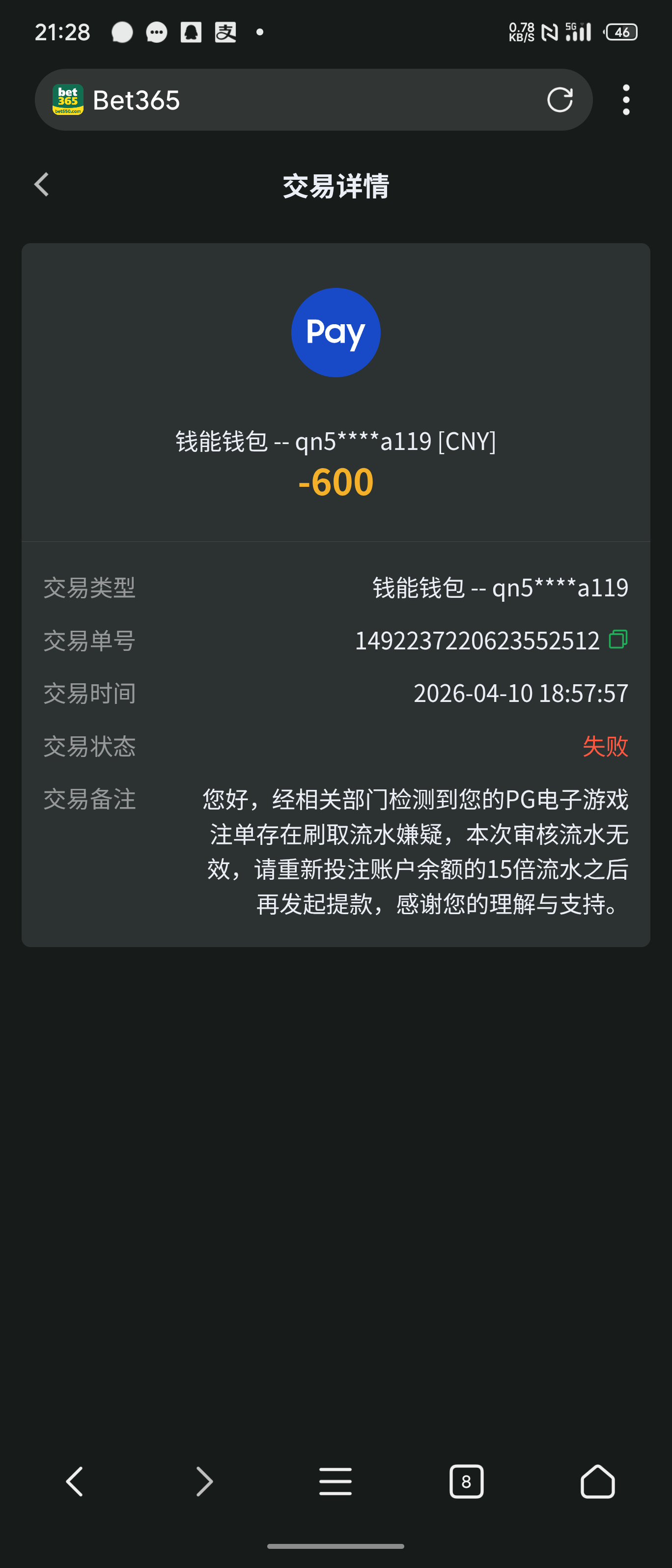This screenshot has width=672, height=1568.
Task: Open browser options via three-dot icon
Action: pyautogui.click(x=626, y=99)
